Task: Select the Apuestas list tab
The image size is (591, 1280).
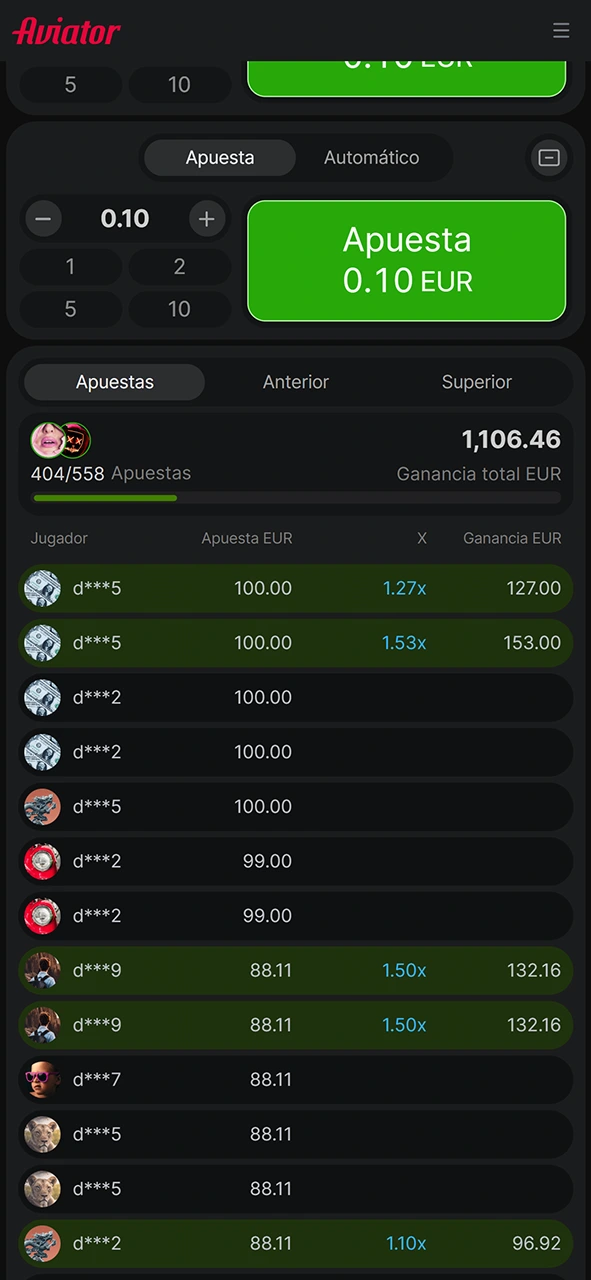Action: (115, 382)
